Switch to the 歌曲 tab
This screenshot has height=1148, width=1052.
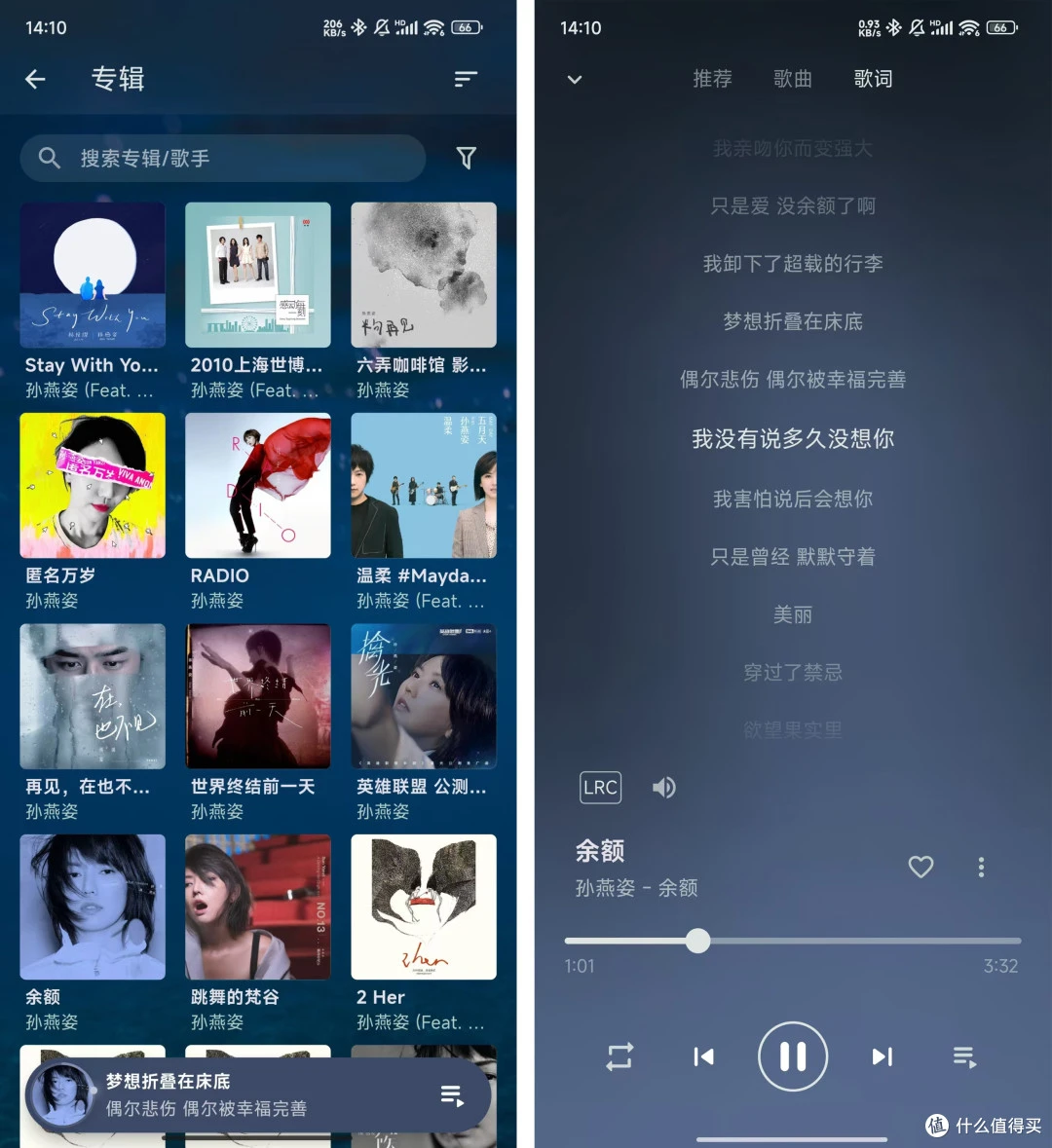[x=792, y=79]
